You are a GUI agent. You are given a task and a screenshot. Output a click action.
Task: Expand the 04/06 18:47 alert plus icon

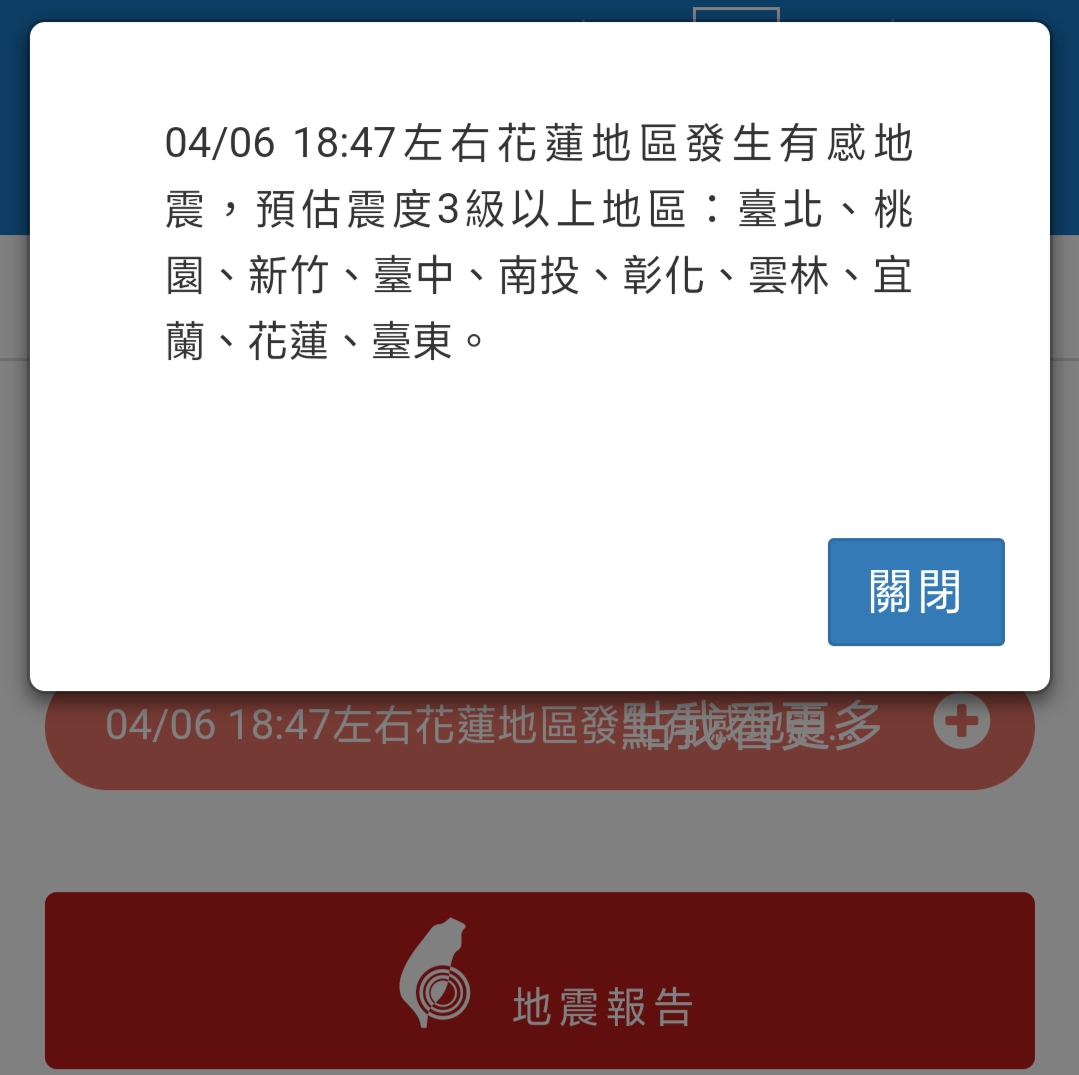[x=961, y=722]
